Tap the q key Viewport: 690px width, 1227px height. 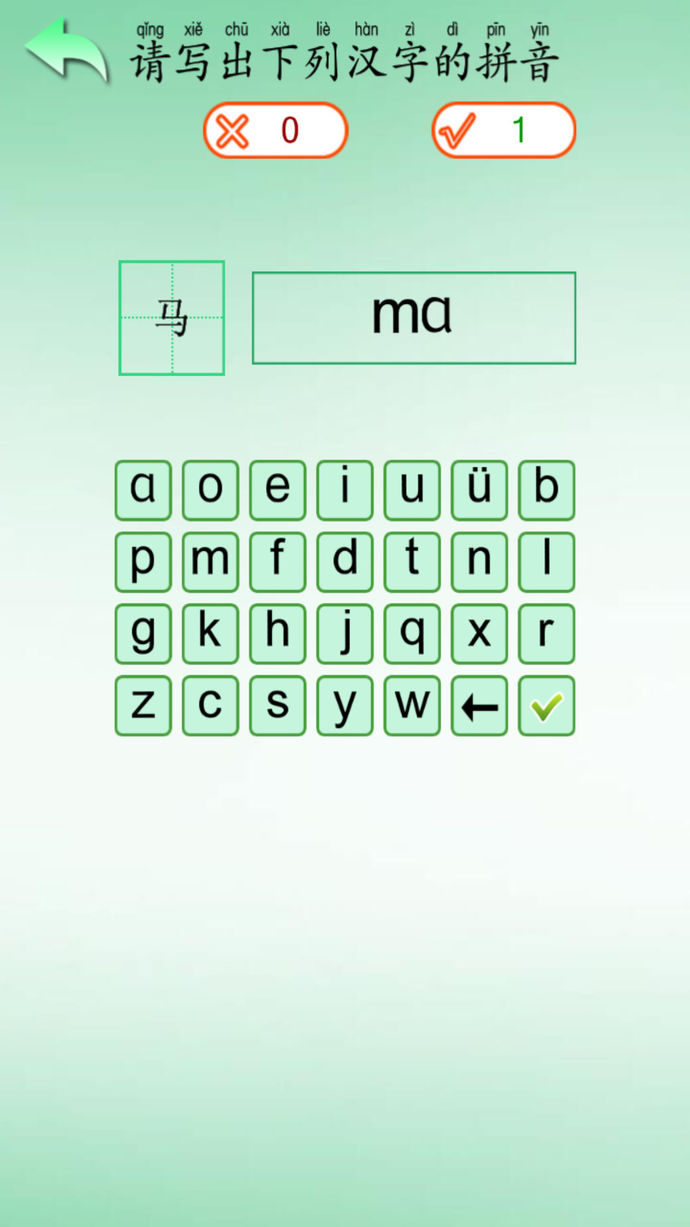412,634
